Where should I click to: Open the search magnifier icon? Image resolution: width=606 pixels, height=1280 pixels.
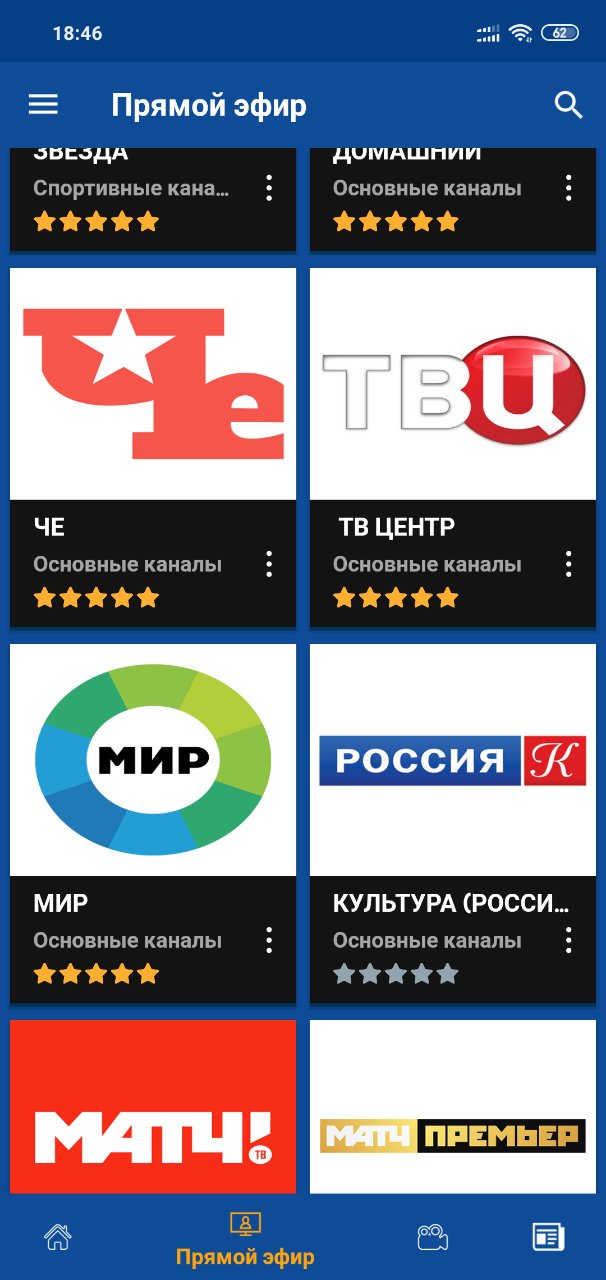568,105
